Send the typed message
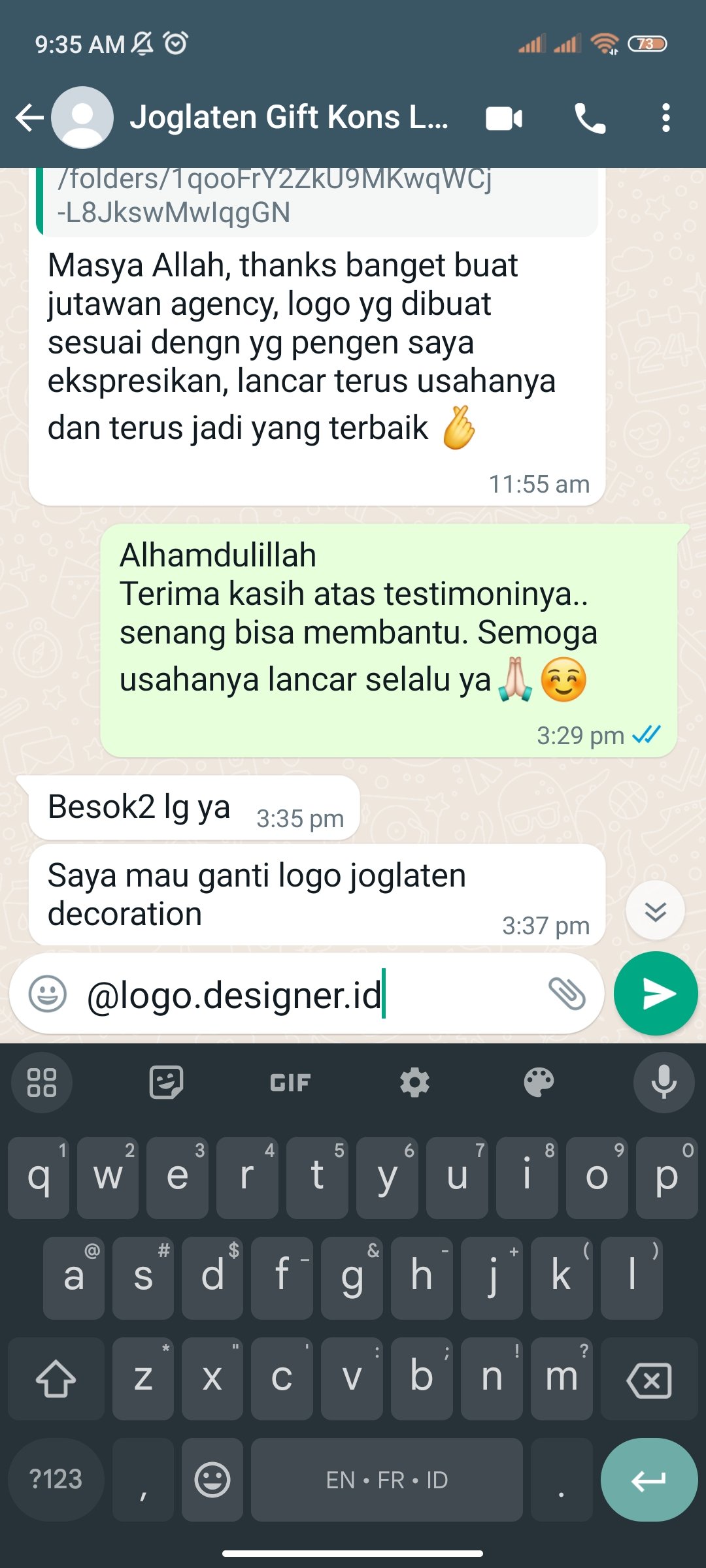 point(656,993)
